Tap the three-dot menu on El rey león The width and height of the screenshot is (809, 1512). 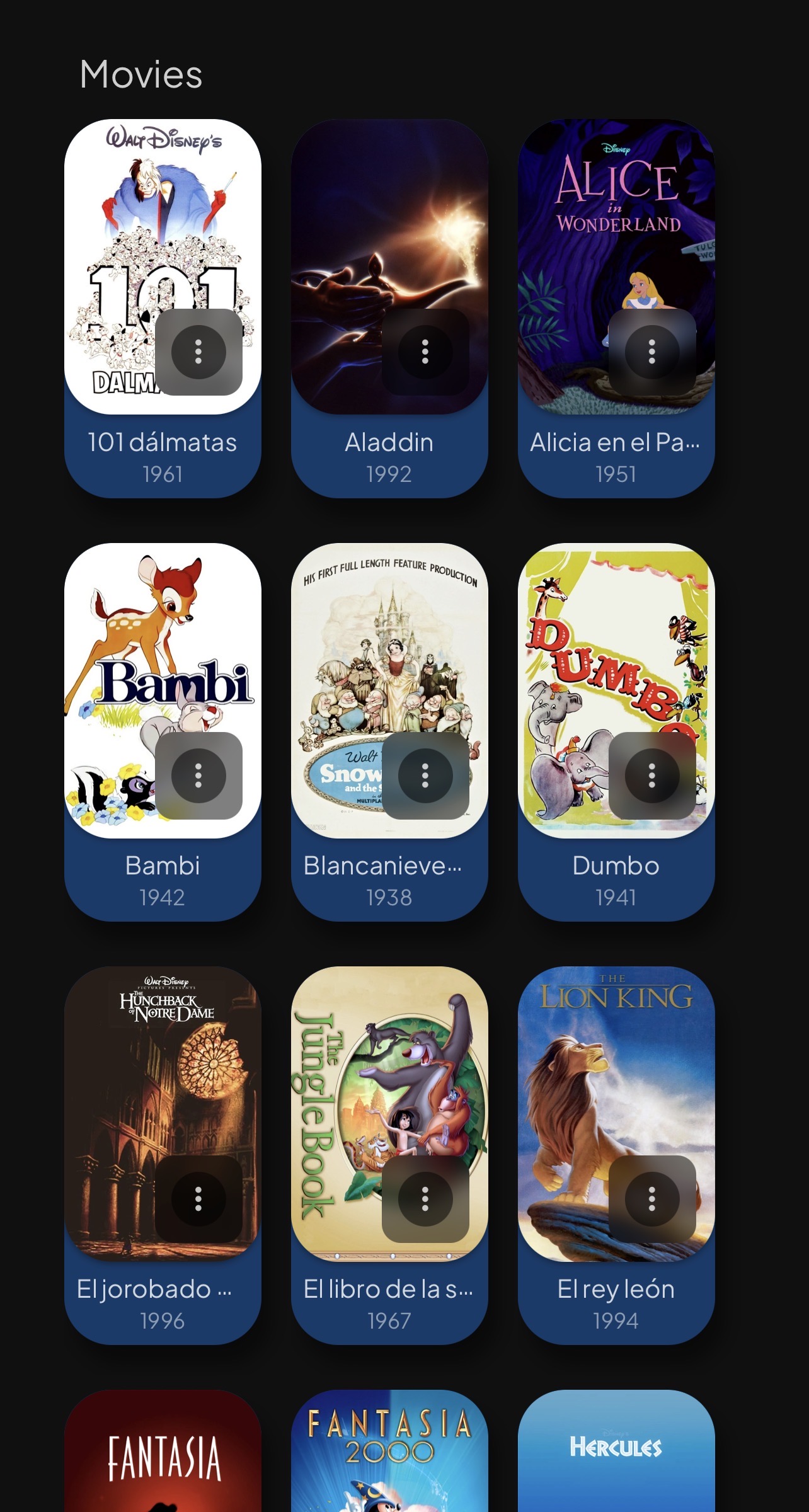(652, 1199)
